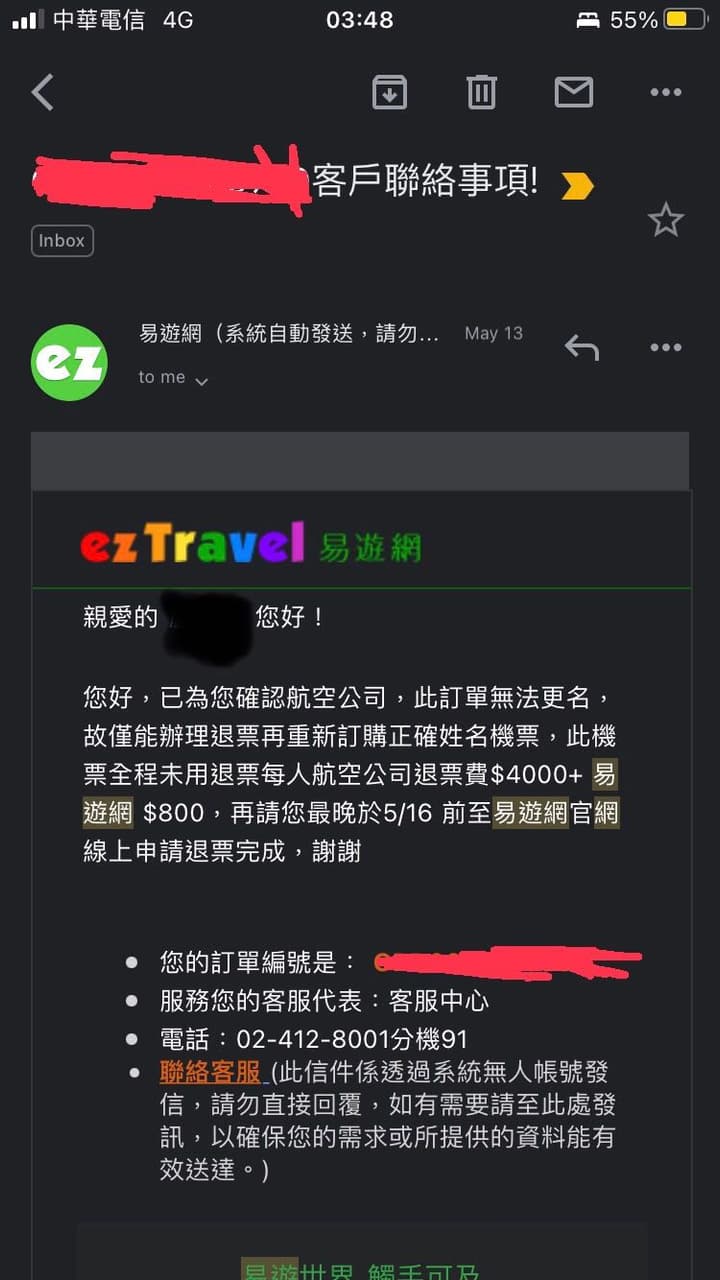
Task: Go back to the inbox list
Action: click(x=42, y=92)
